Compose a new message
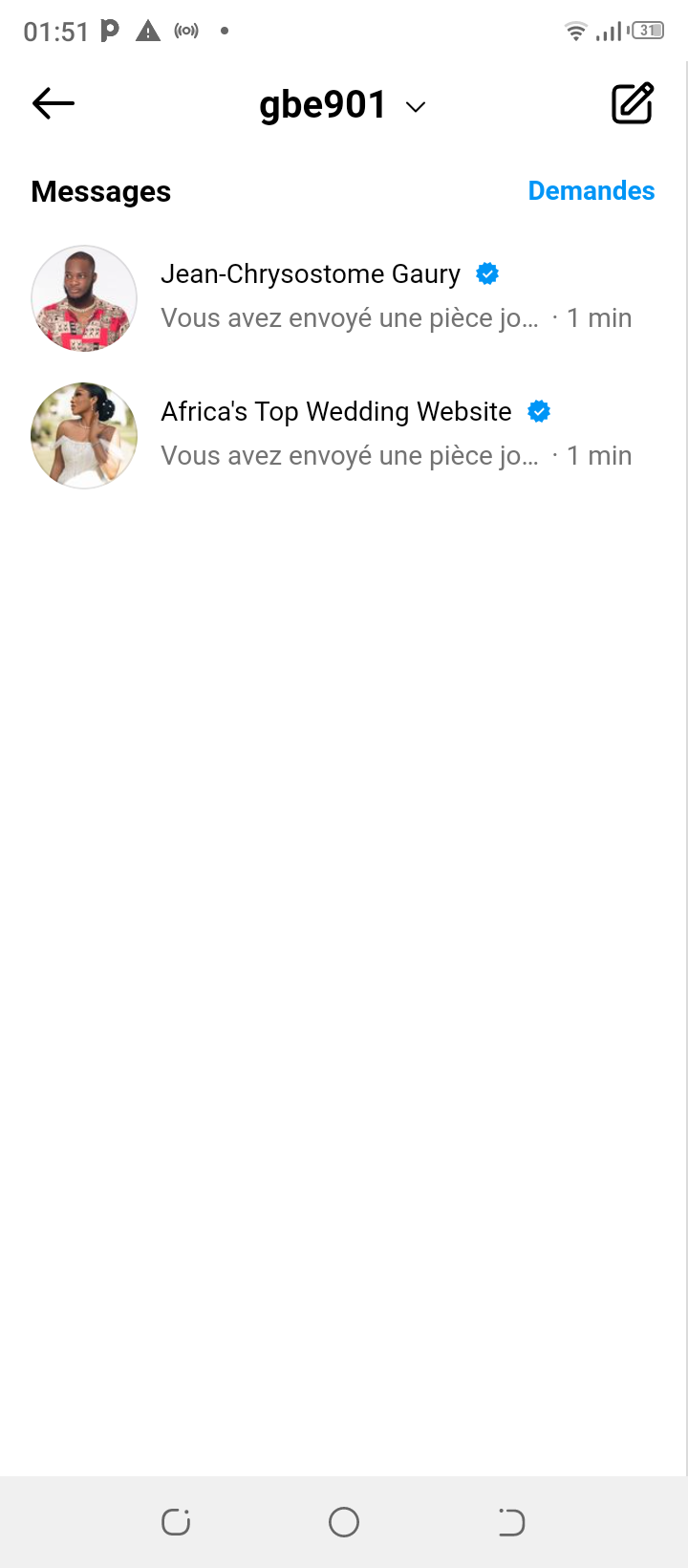688x1568 pixels. coord(633,103)
